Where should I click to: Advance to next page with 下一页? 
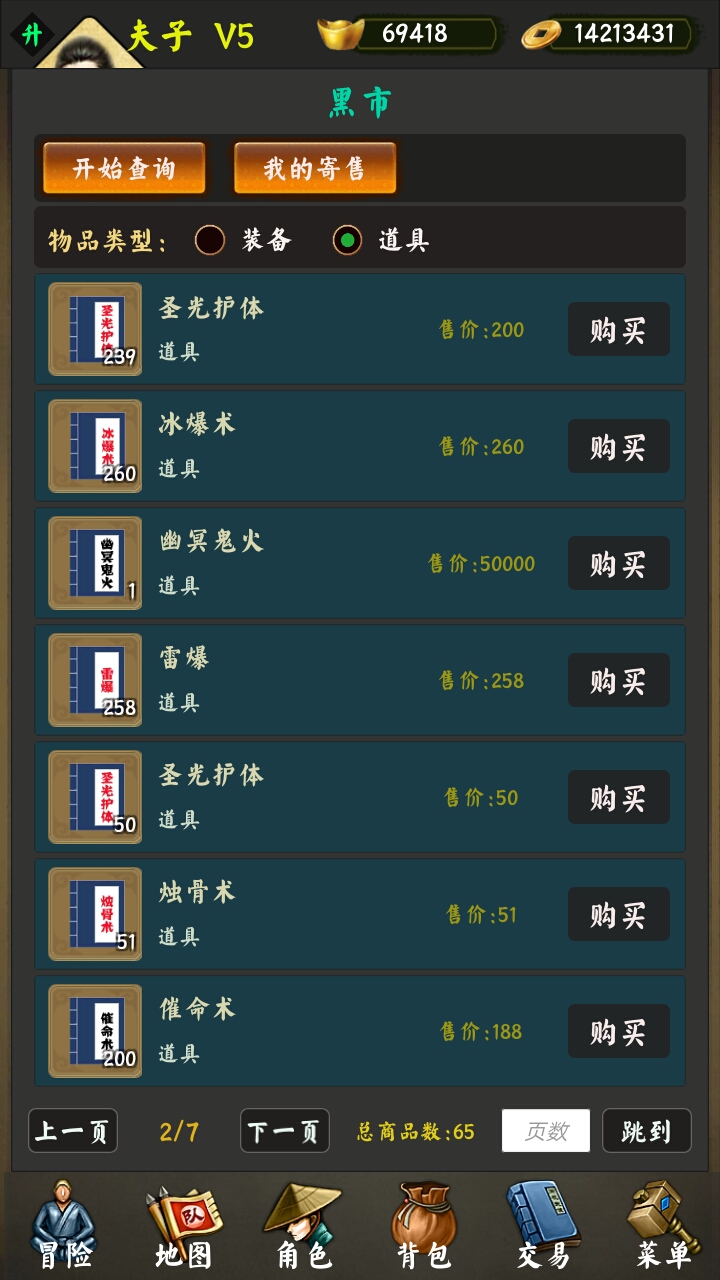[x=284, y=1131]
